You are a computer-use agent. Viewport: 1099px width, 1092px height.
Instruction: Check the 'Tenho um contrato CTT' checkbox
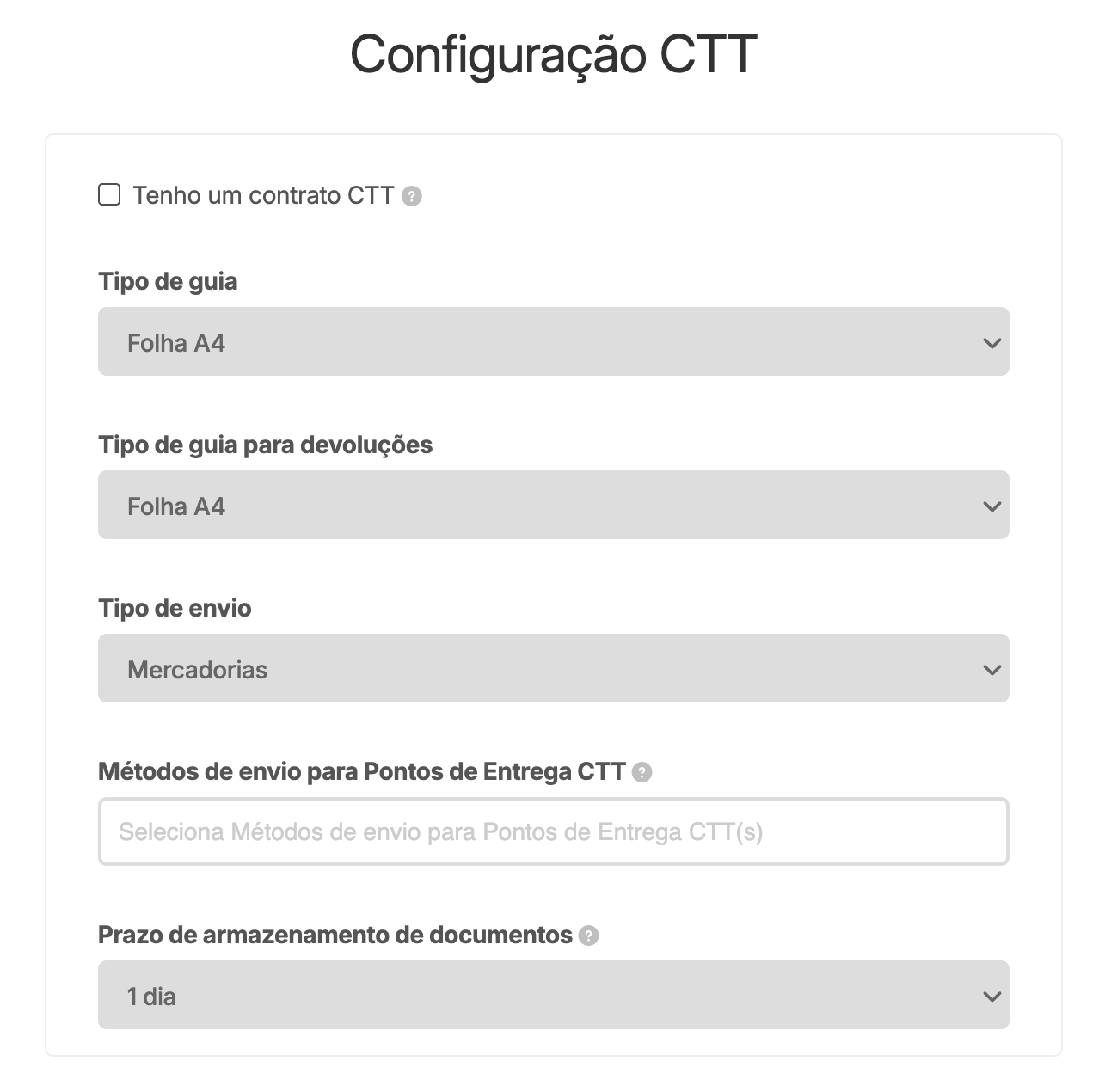click(109, 195)
